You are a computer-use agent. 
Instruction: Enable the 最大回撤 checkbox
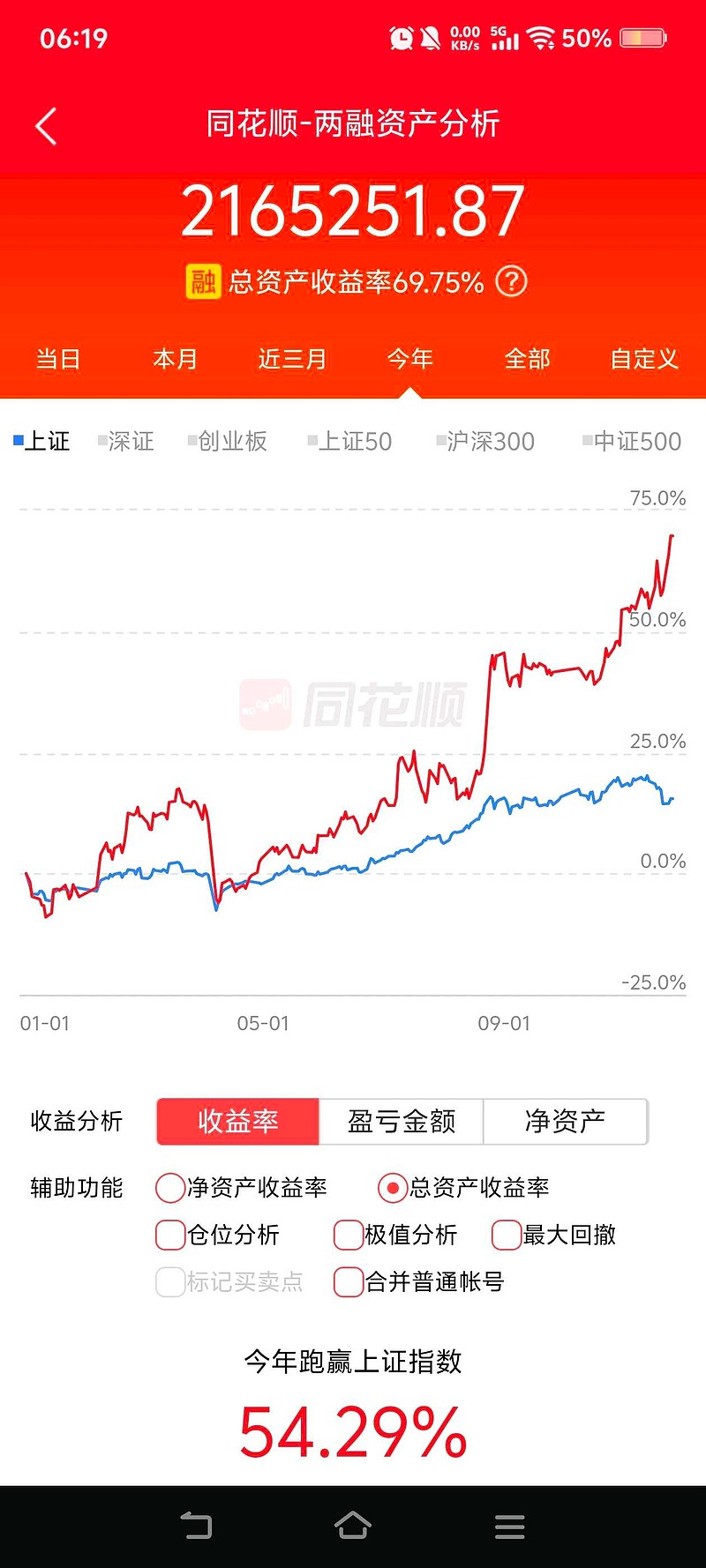[505, 1236]
